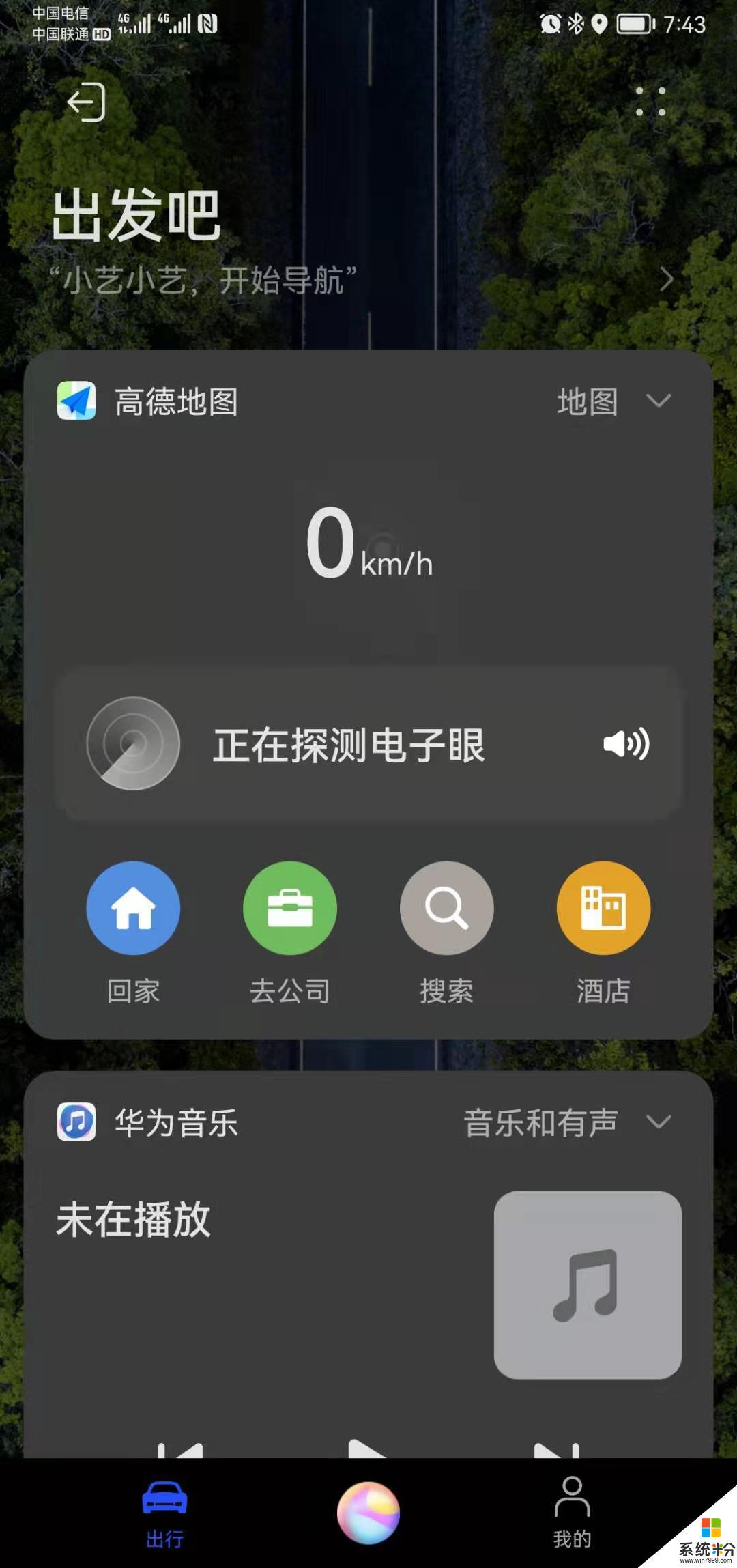Tap the 回家 home navigation icon
The image size is (737, 1568).
132,908
